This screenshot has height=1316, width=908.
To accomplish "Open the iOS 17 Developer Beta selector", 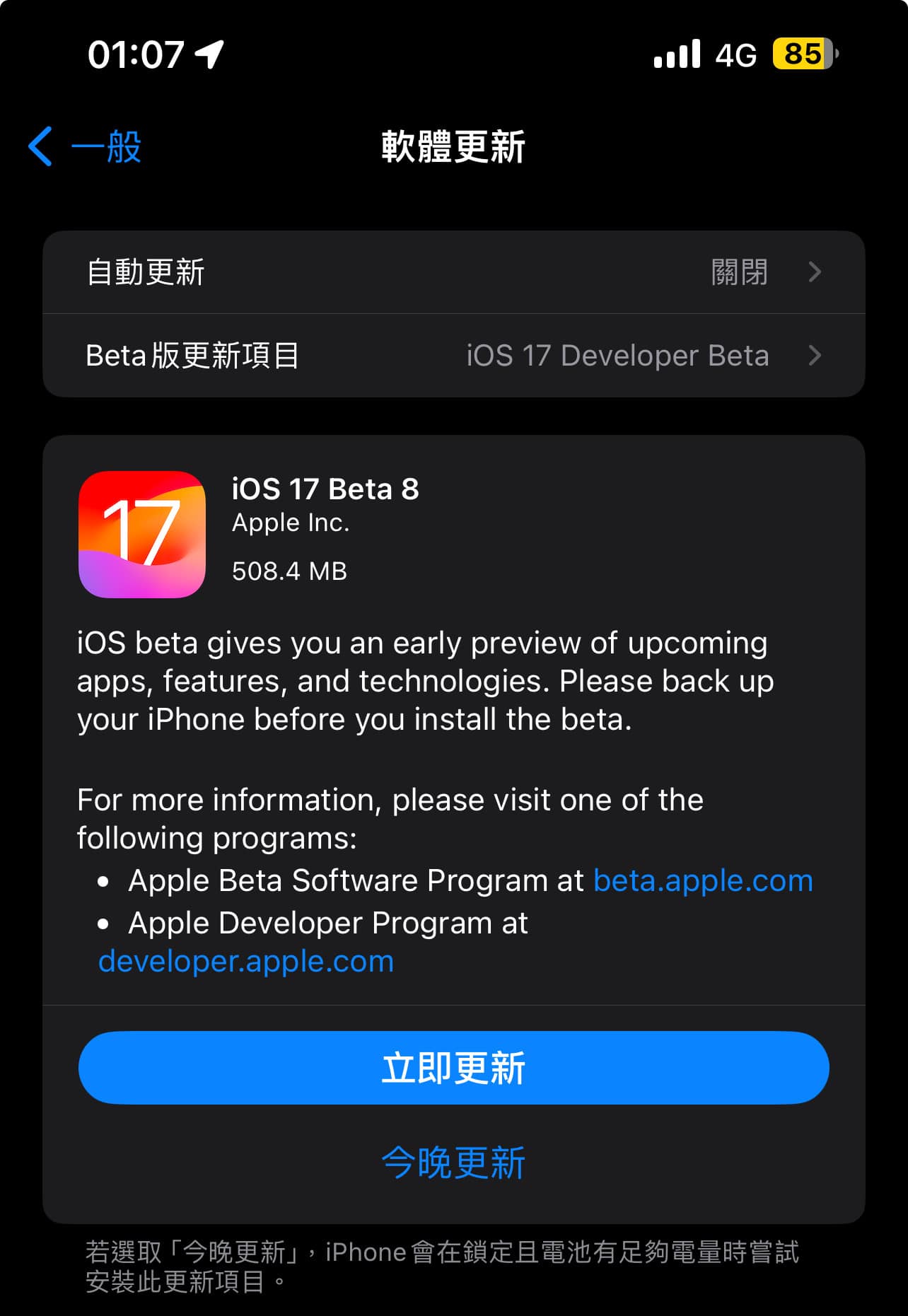I will 619,355.
